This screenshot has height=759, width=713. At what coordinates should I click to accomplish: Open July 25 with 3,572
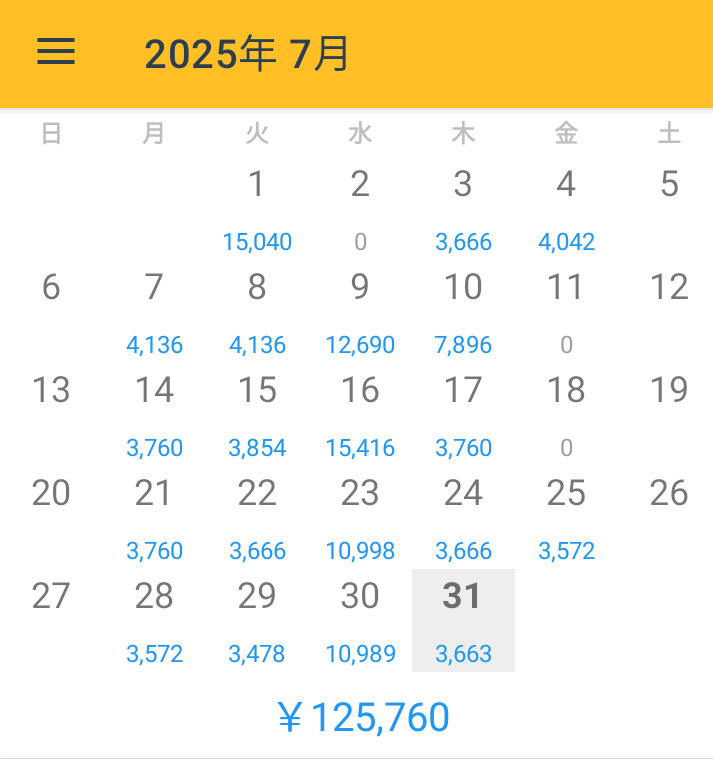click(566, 517)
